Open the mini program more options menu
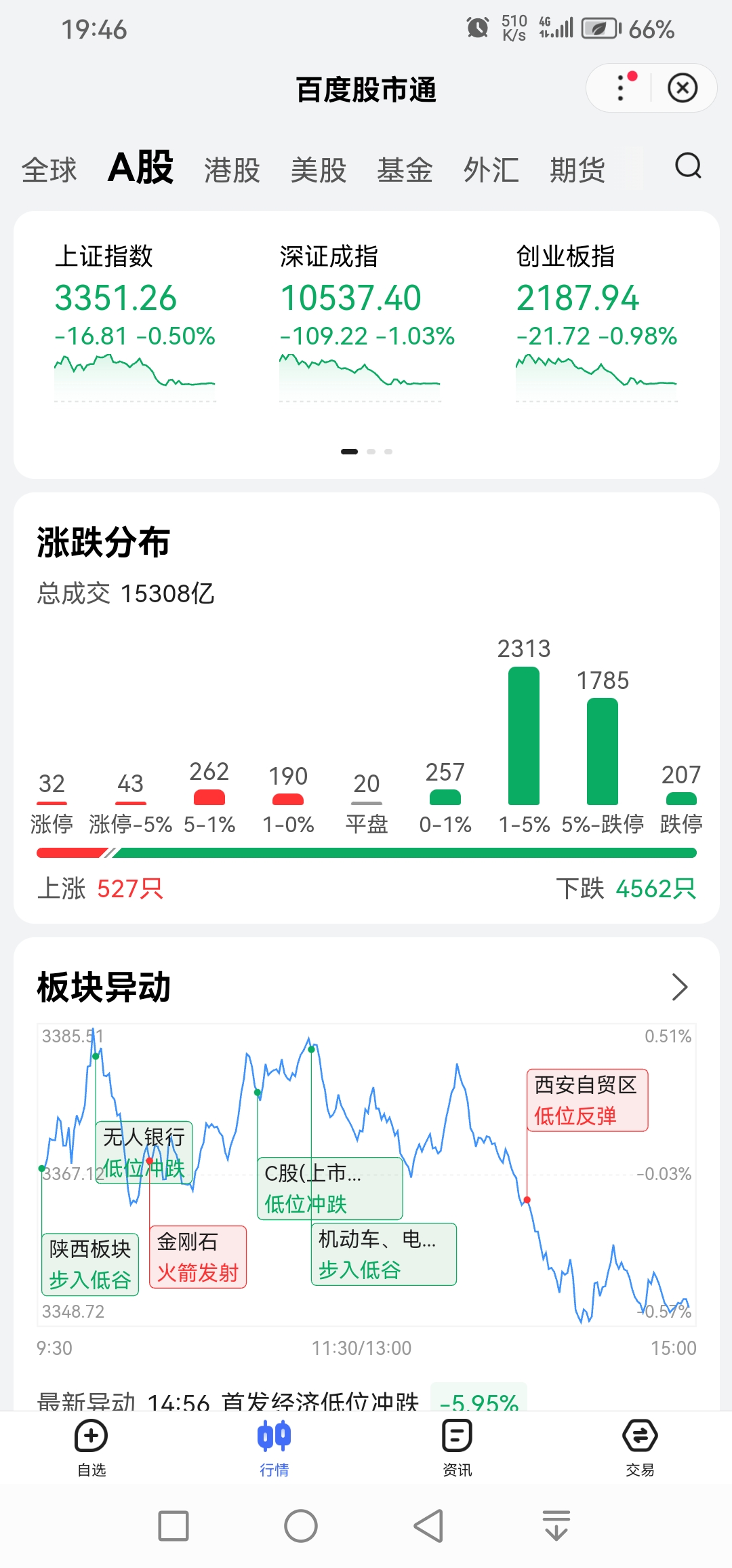The image size is (732, 1568). pyautogui.click(x=620, y=88)
